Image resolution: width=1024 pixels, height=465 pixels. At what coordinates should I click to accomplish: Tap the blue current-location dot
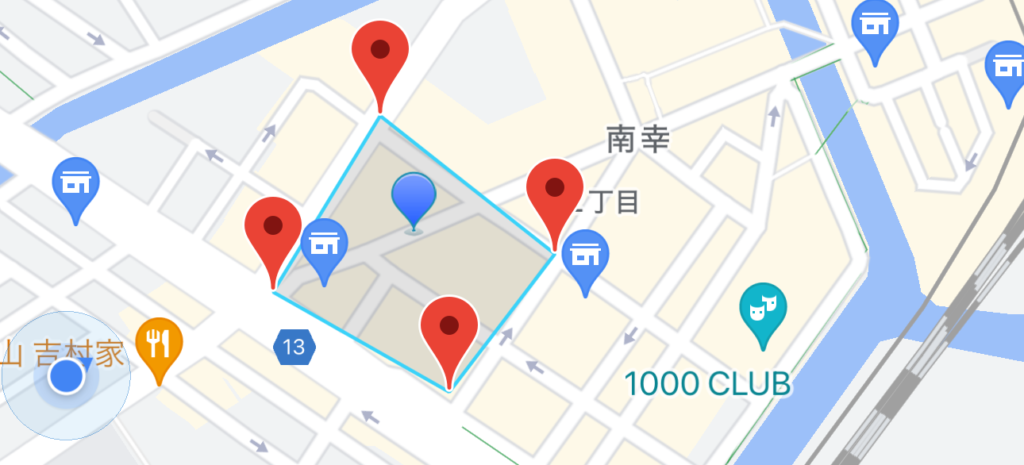tap(67, 376)
